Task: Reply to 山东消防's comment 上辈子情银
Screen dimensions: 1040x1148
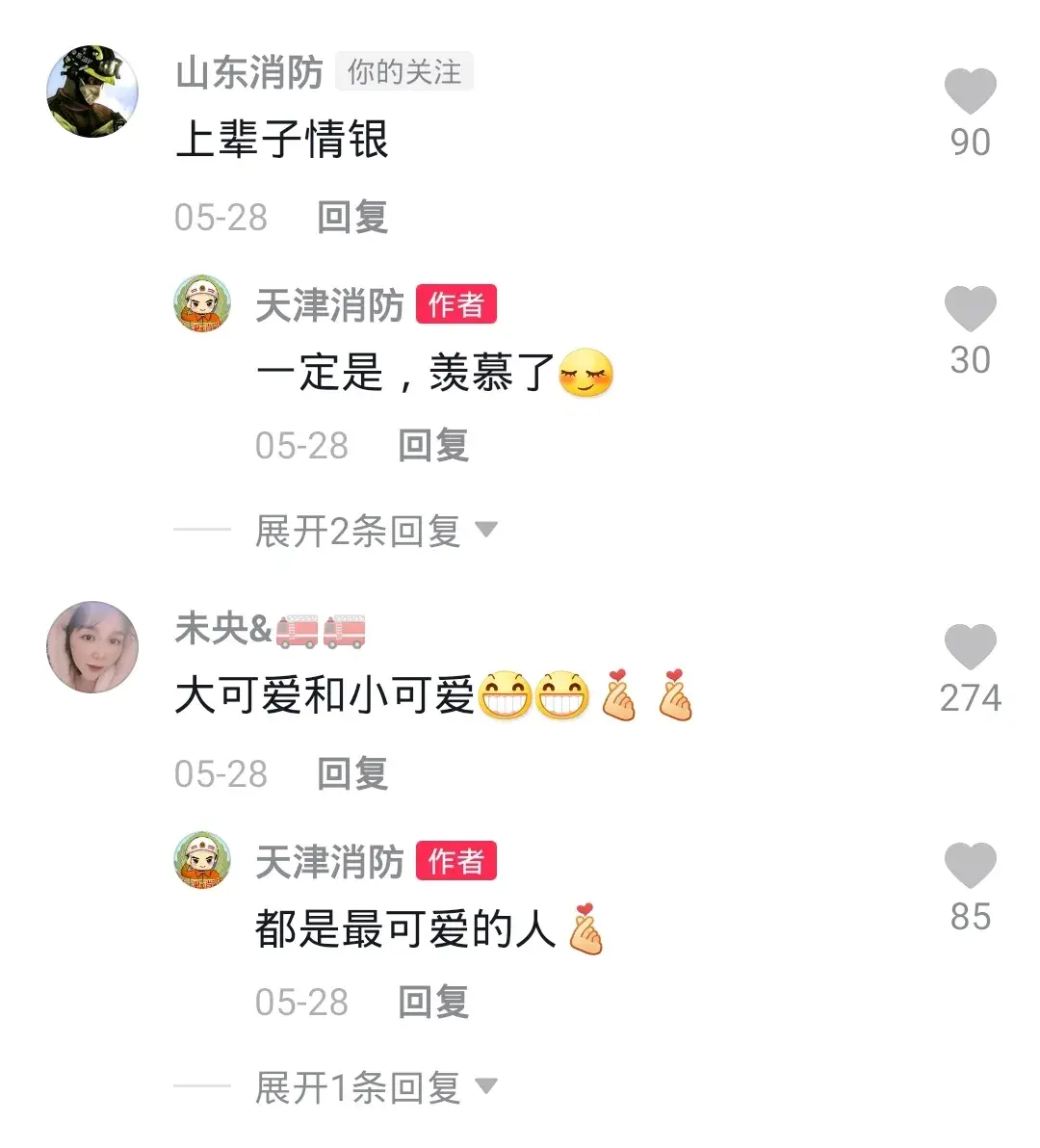Action: pyautogui.click(x=352, y=217)
